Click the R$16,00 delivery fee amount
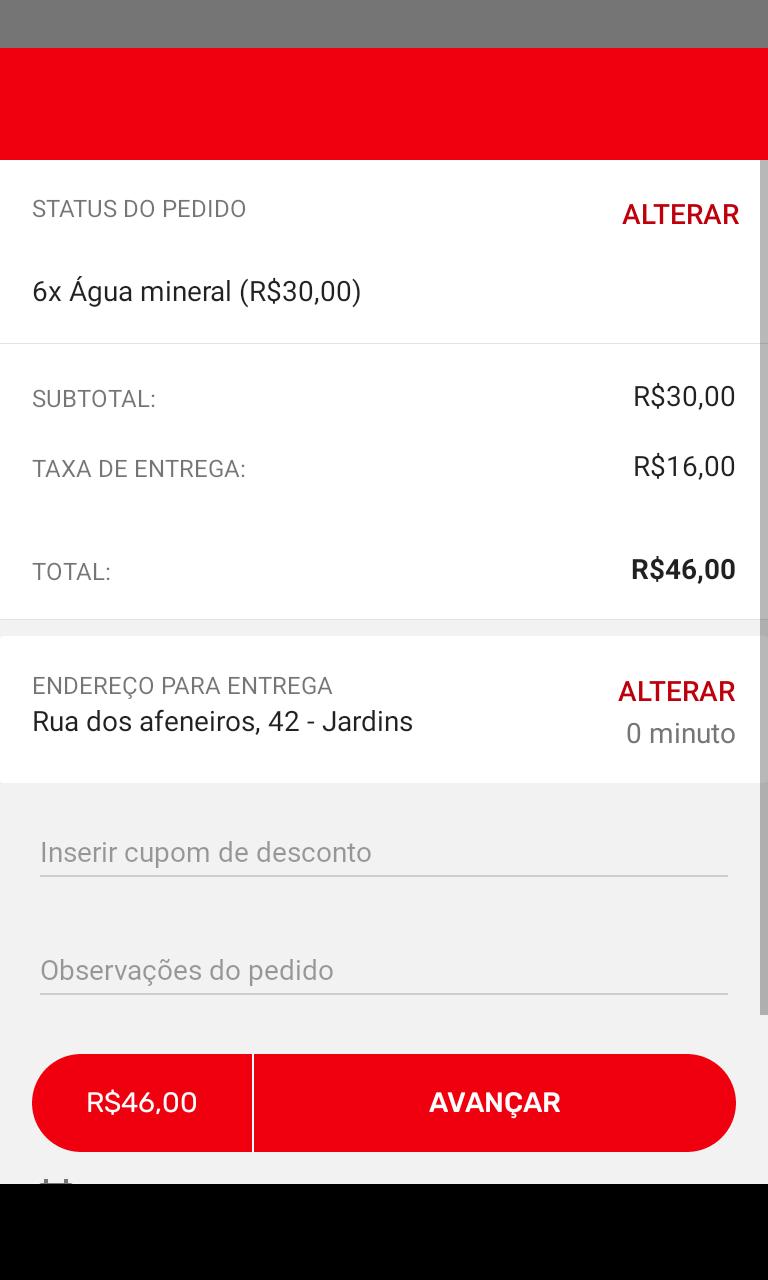The image size is (768, 1280). coord(684,465)
